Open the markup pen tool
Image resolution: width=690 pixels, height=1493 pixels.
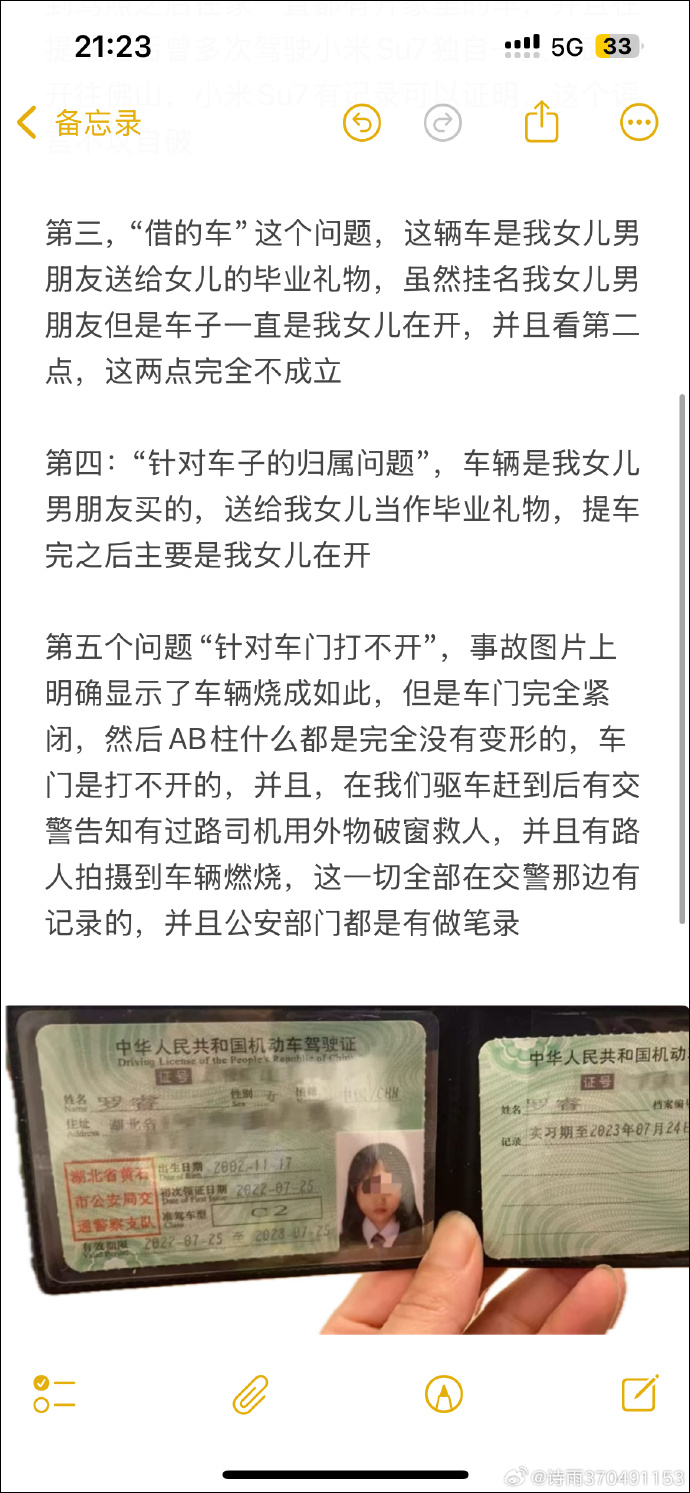(x=443, y=1393)
